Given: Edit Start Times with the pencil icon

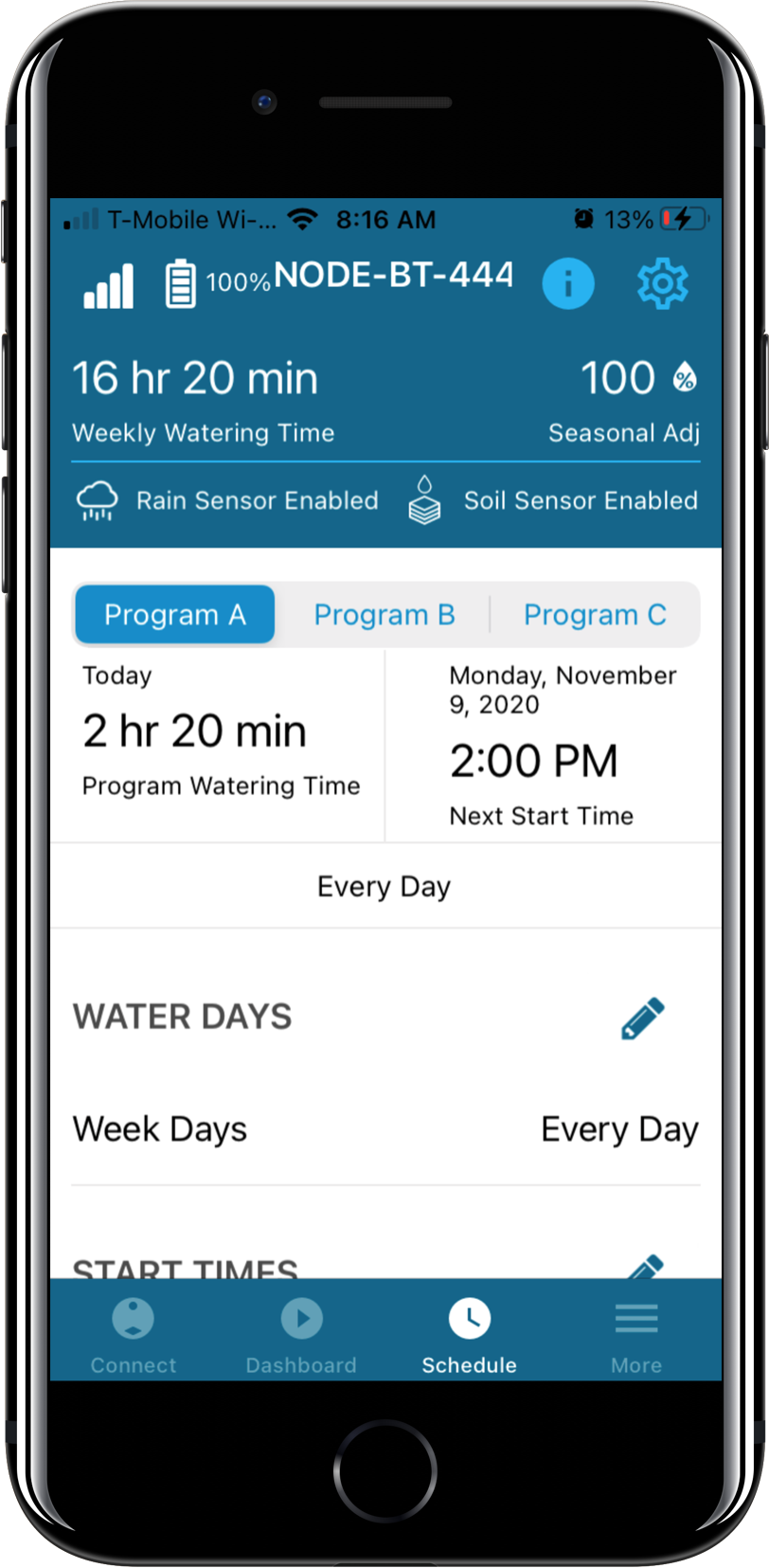Looking at the screenshot, I should tap(645, 1268).
